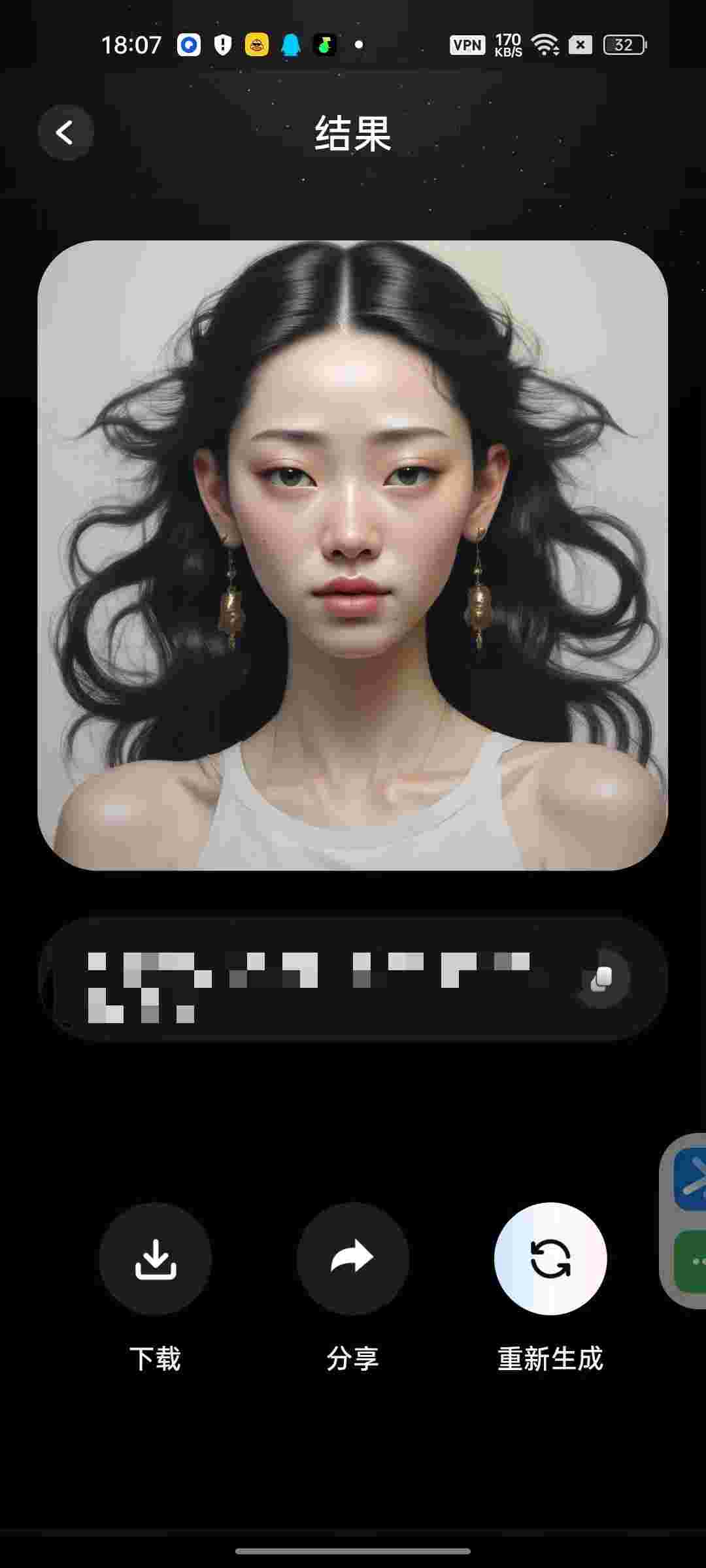Copy the prompt text
Screen dimensions: 706x1568
tap(601, 978)
